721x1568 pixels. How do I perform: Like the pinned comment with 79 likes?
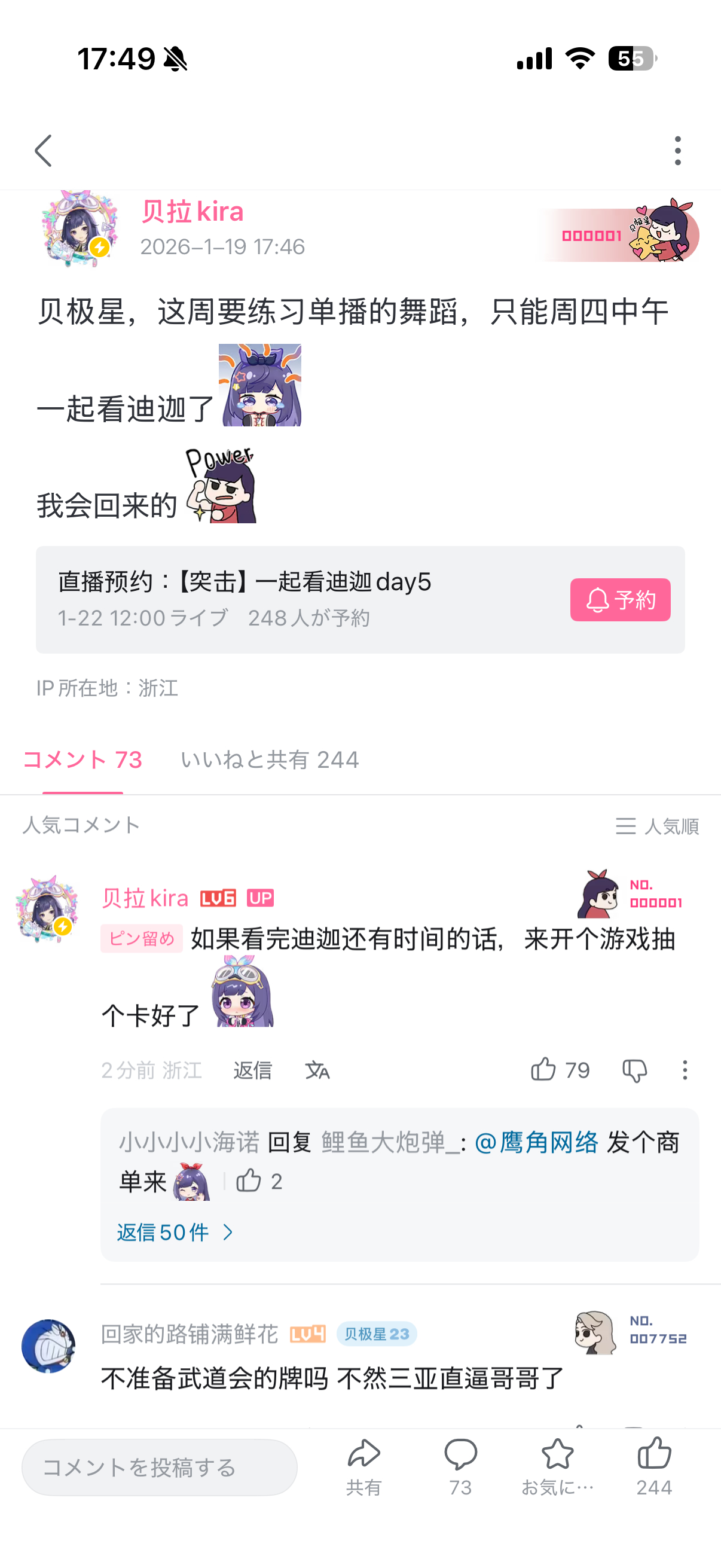(x=544, y=1069)
